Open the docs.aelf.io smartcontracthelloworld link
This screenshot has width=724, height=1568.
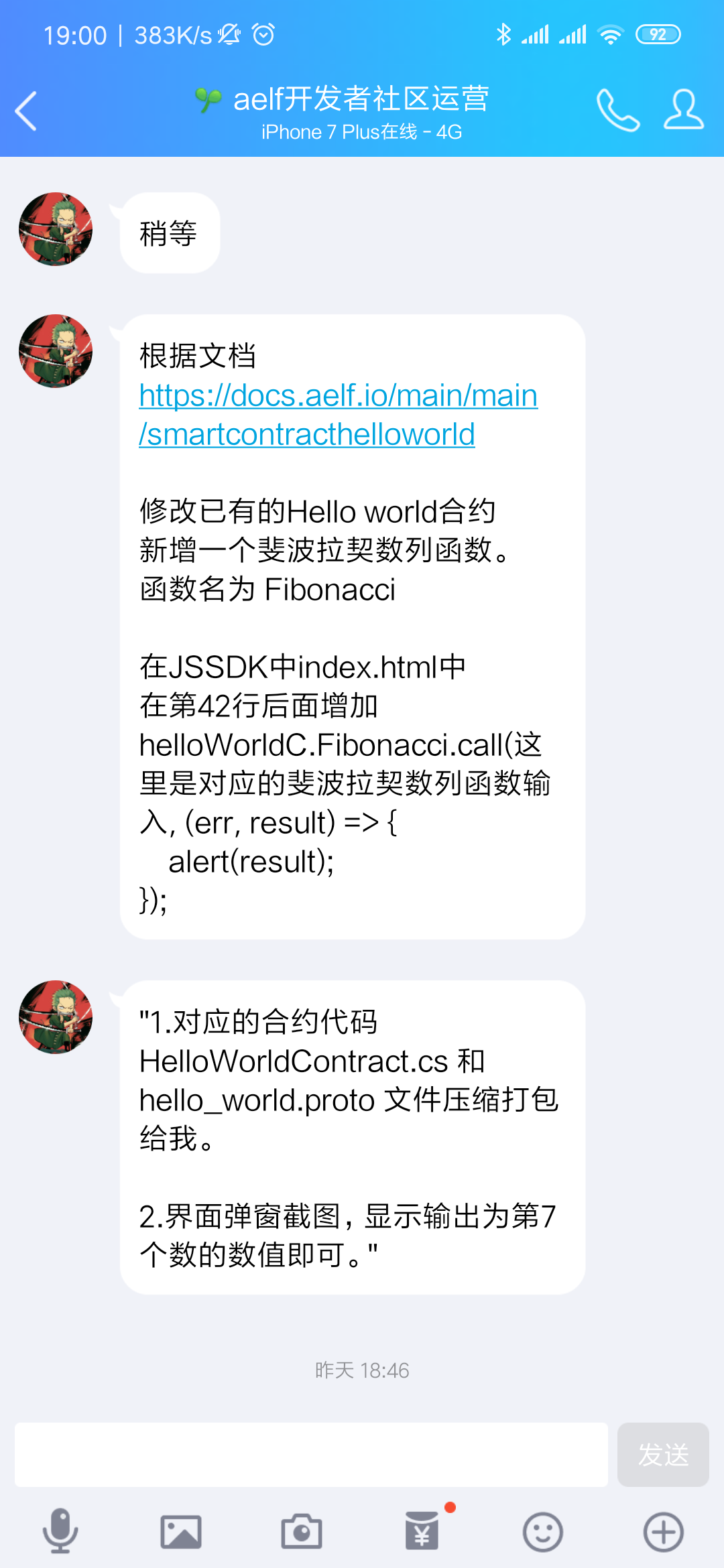[x=338, y=414]
